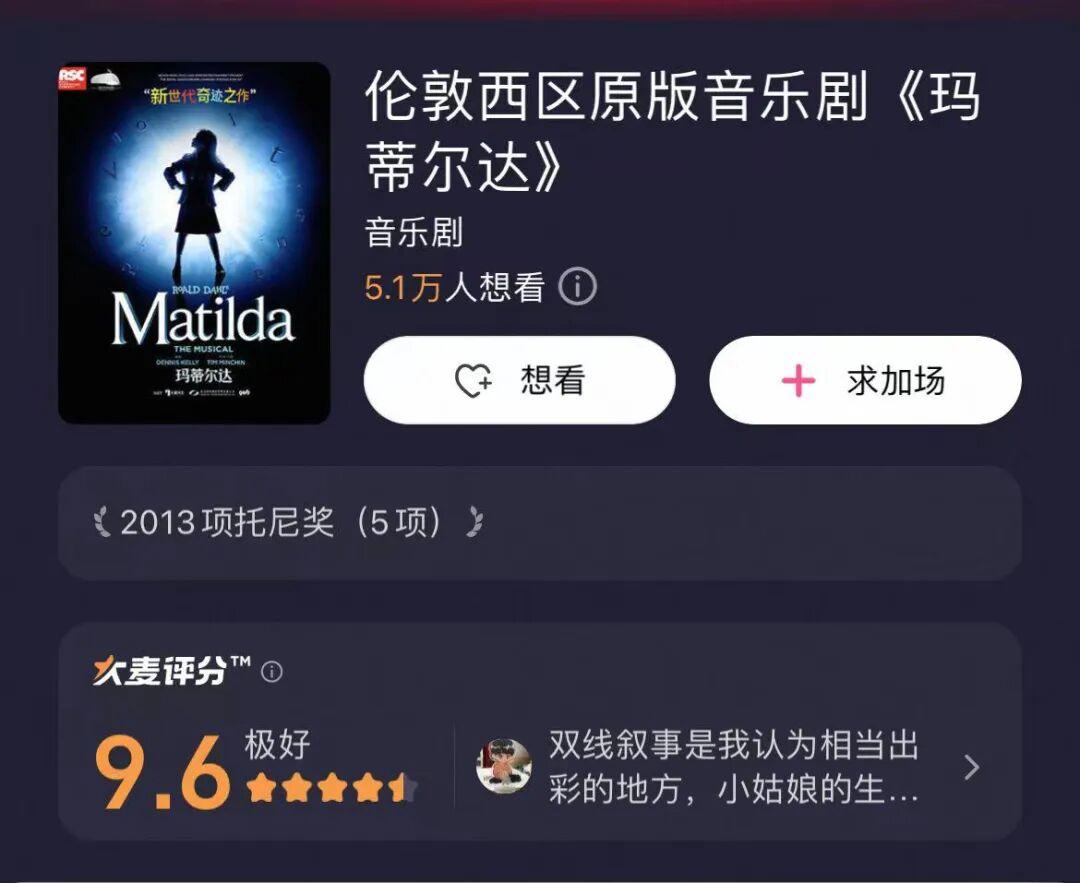This screenshot has height=883, width=1080.
Task: Open the 2013 托尼奖 awards row
Action: pyautogui.click(x=539, y=523)
